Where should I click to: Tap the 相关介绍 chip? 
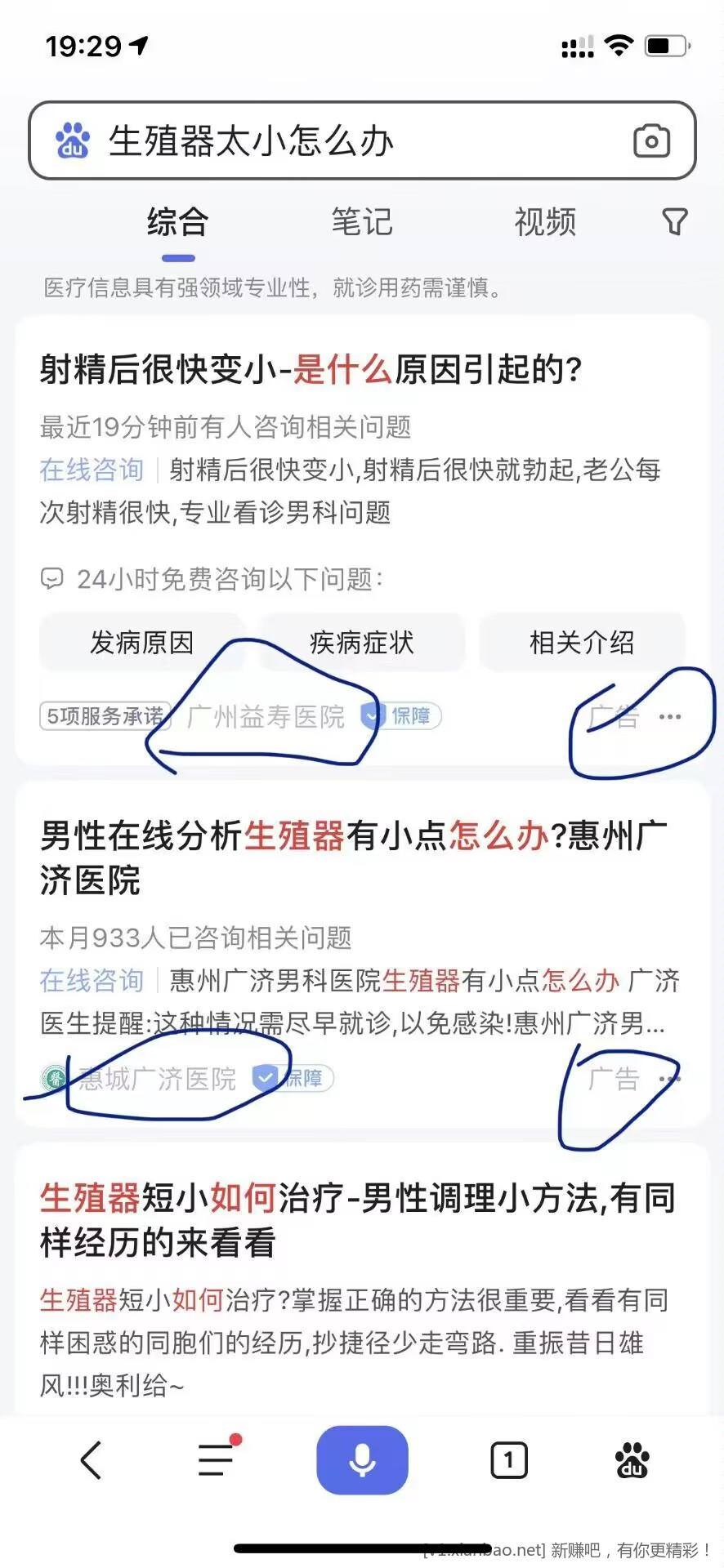click(581, 643)
